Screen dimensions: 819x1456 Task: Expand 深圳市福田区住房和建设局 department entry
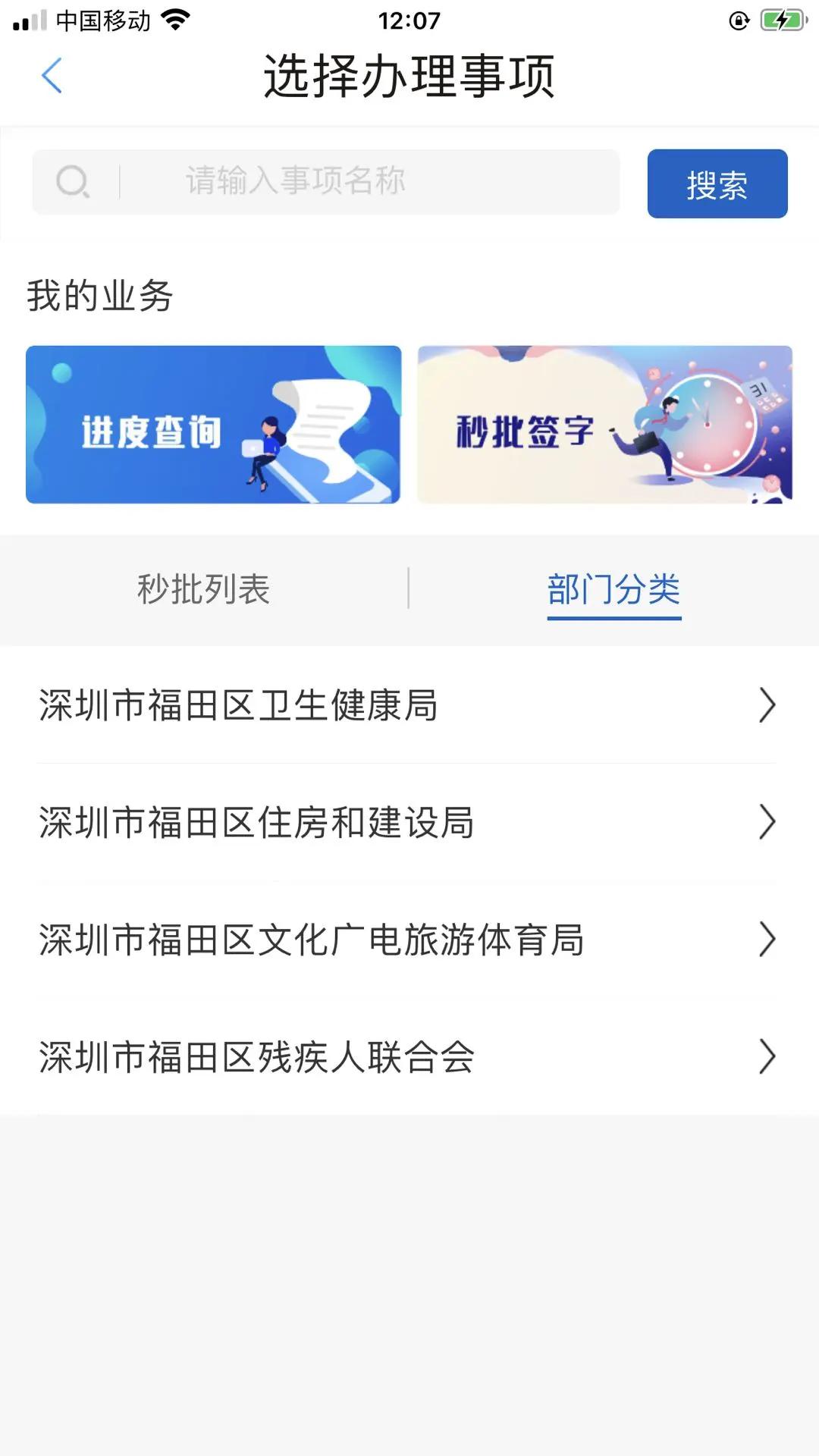click(x=409, y=824)
